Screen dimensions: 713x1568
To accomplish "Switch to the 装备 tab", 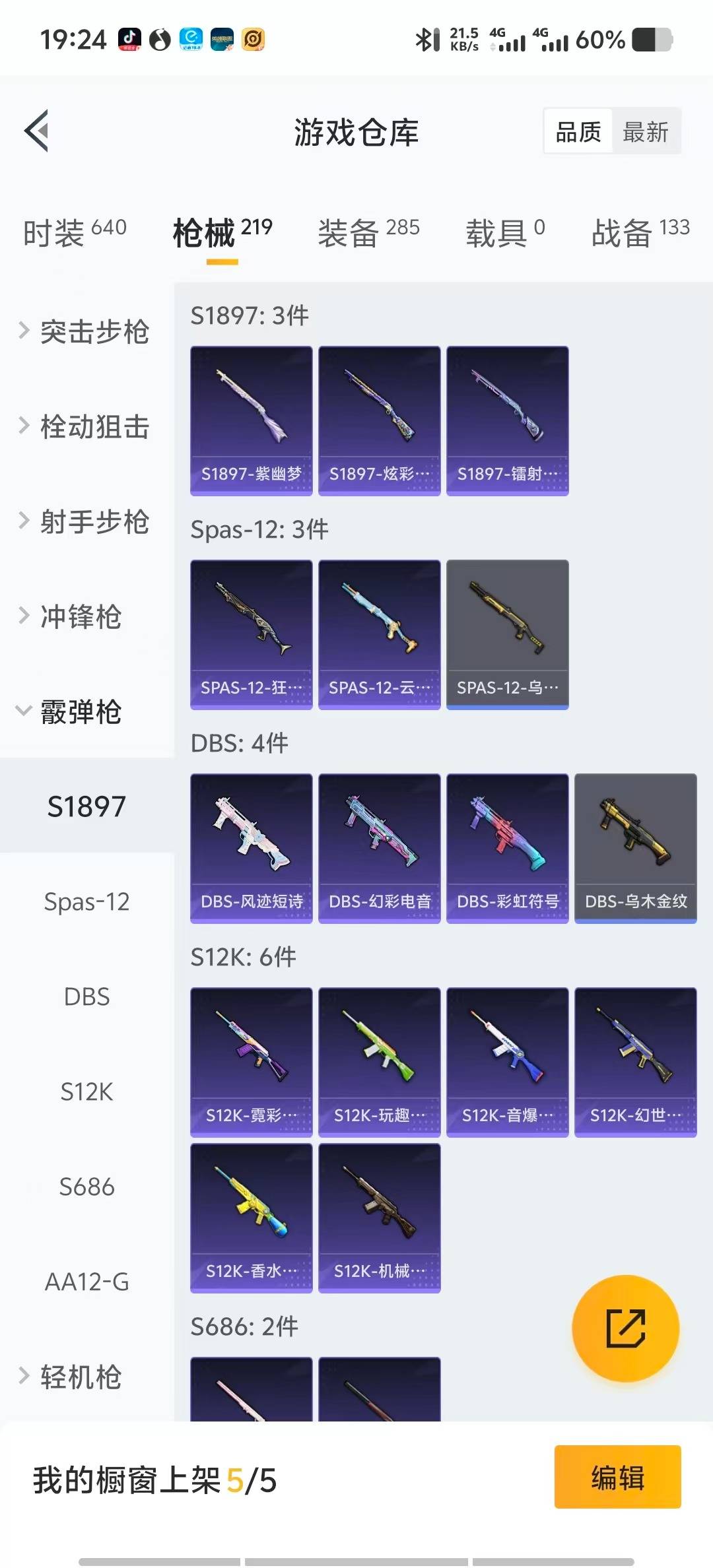I will [x=368, y=232].
